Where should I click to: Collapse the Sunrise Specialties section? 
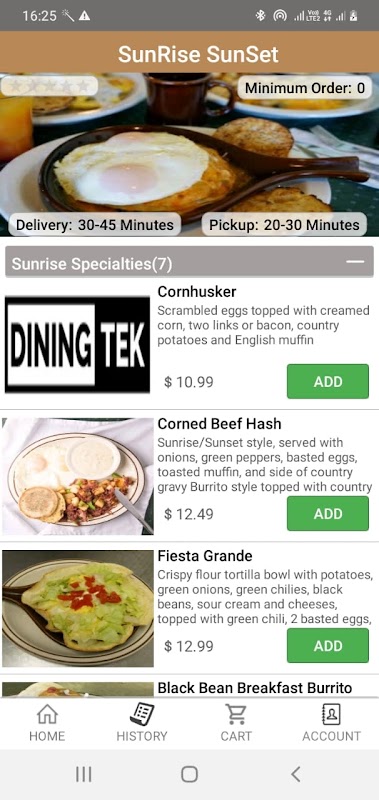click(355, 262)
